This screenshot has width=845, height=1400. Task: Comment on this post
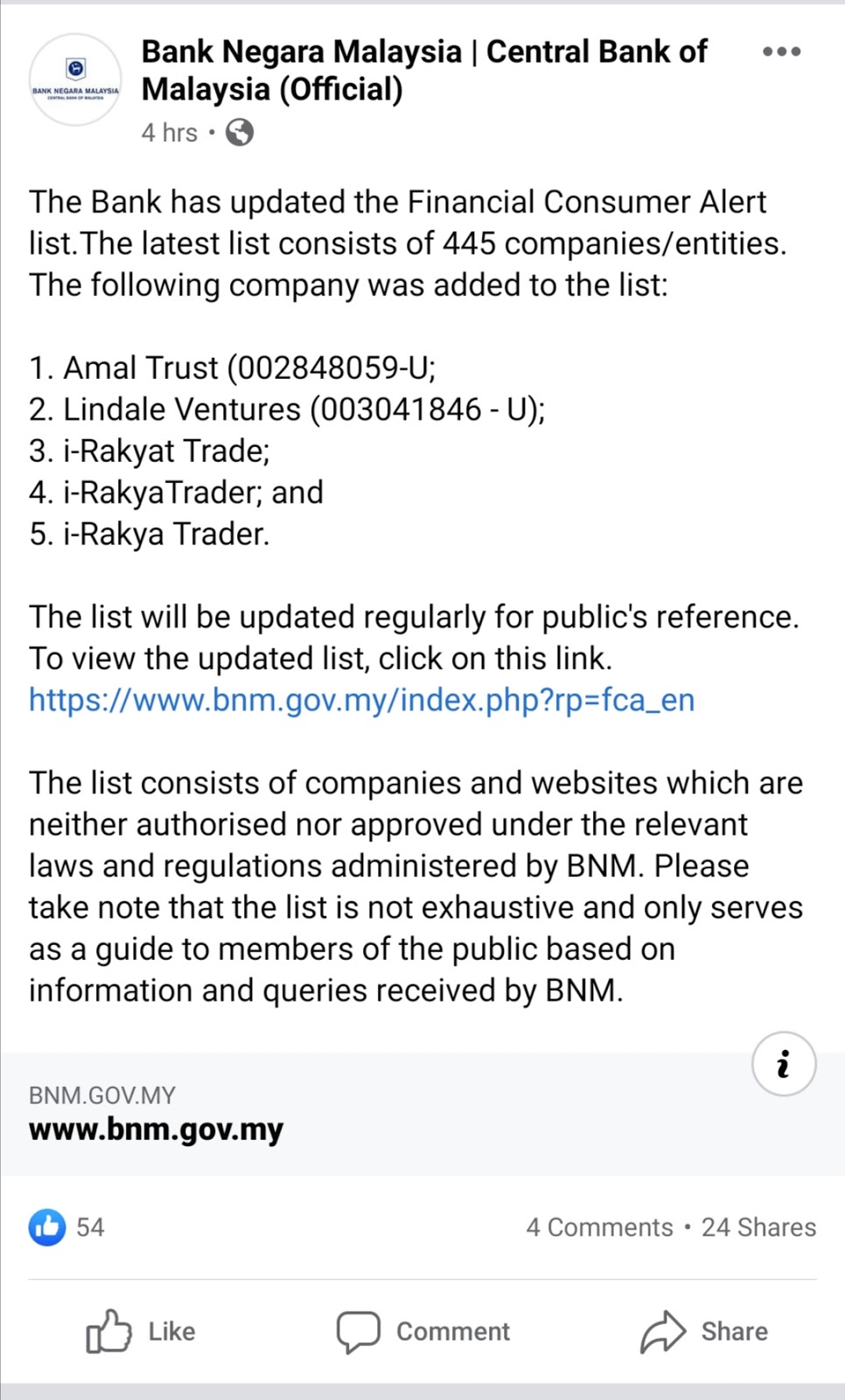click(422, 1331)
